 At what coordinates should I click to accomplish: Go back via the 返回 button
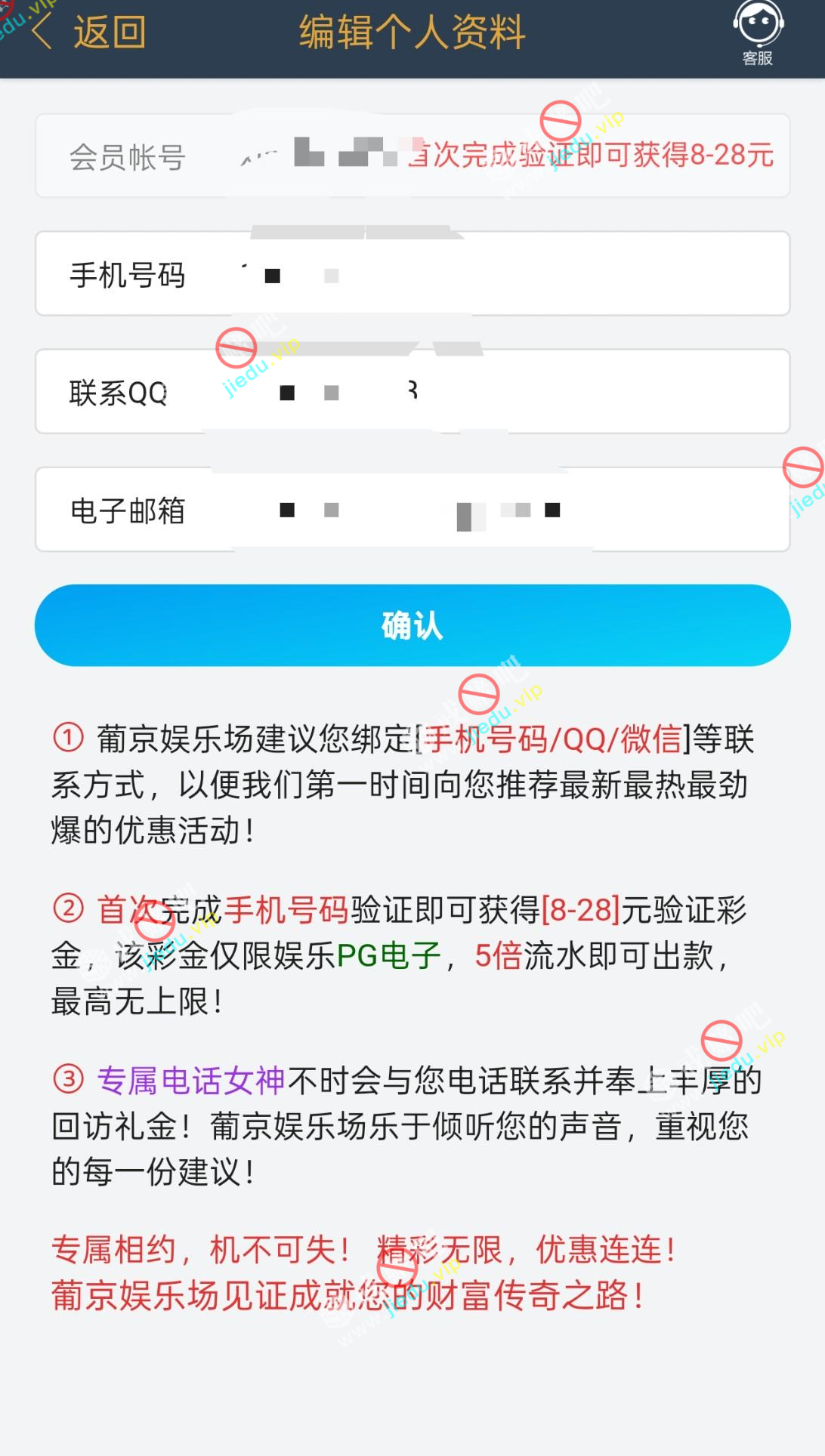point(89,33)
